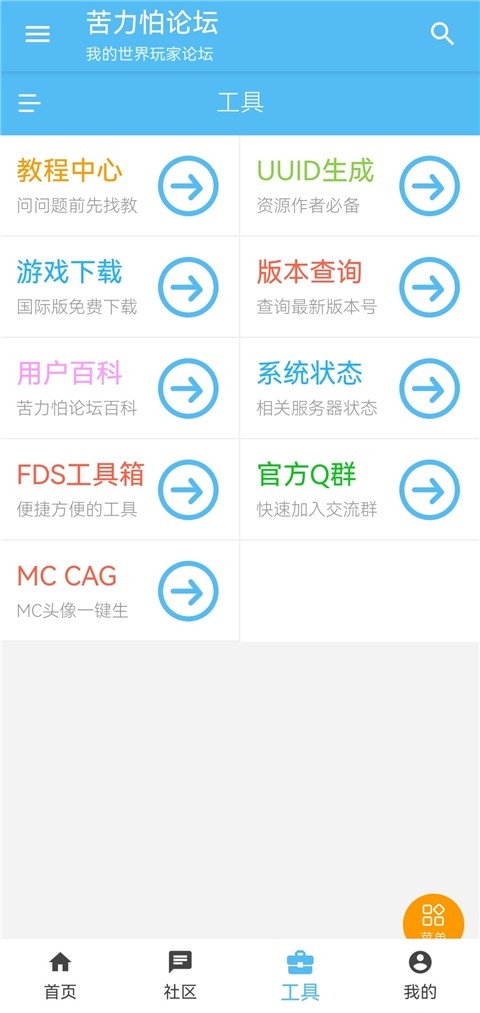Open 教程中心 tutorial center
480x1013 pixels.
tap(120, 186)
